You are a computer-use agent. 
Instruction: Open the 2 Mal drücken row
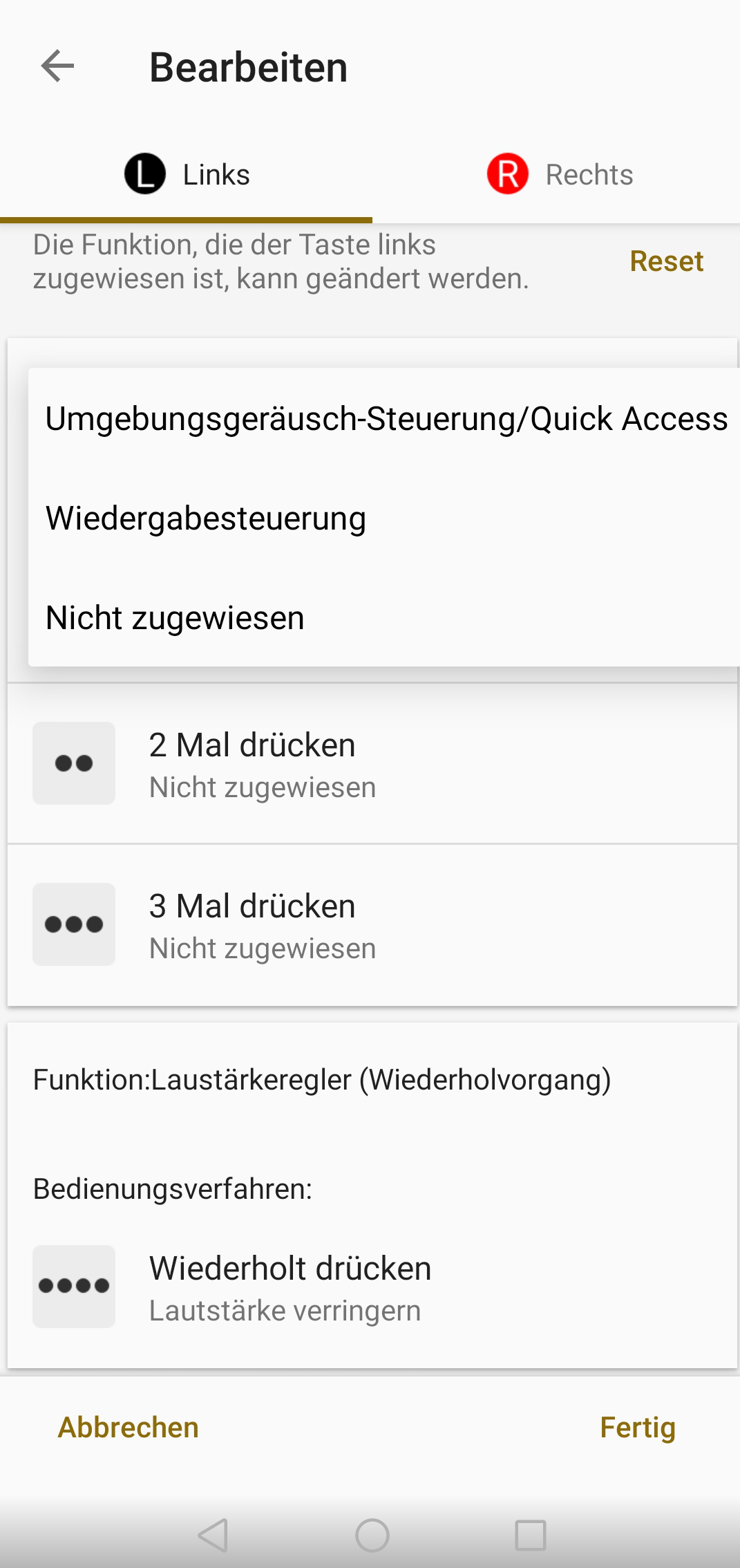372,763
